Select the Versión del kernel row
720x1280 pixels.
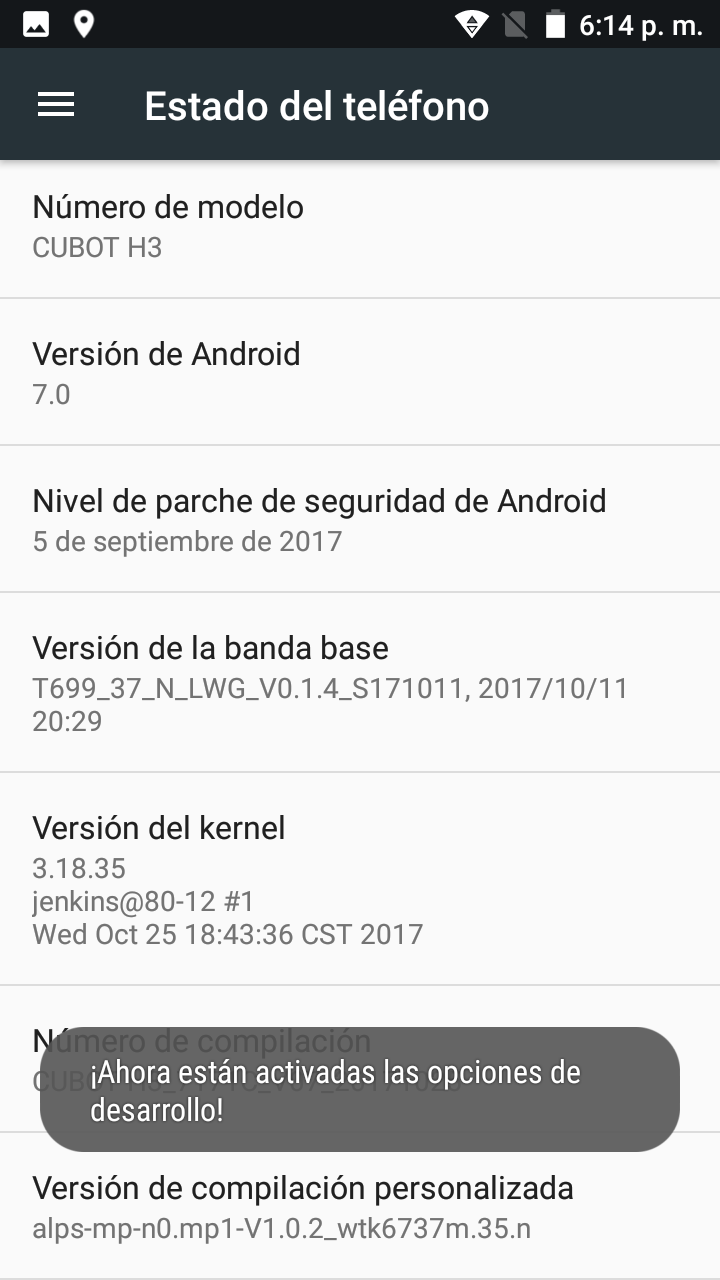coord(360,880)
